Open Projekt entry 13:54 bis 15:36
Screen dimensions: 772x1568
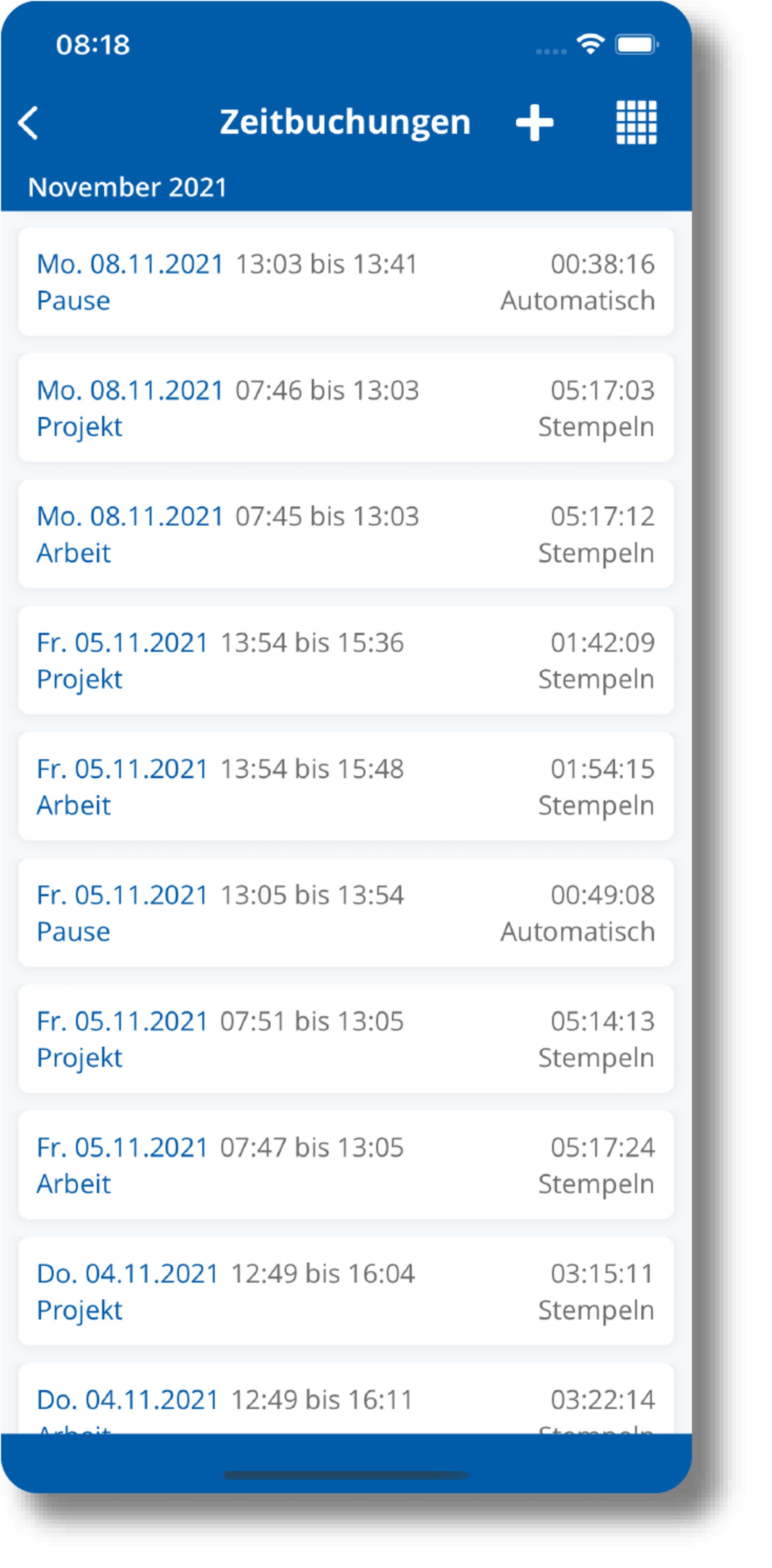click(346, 660)
